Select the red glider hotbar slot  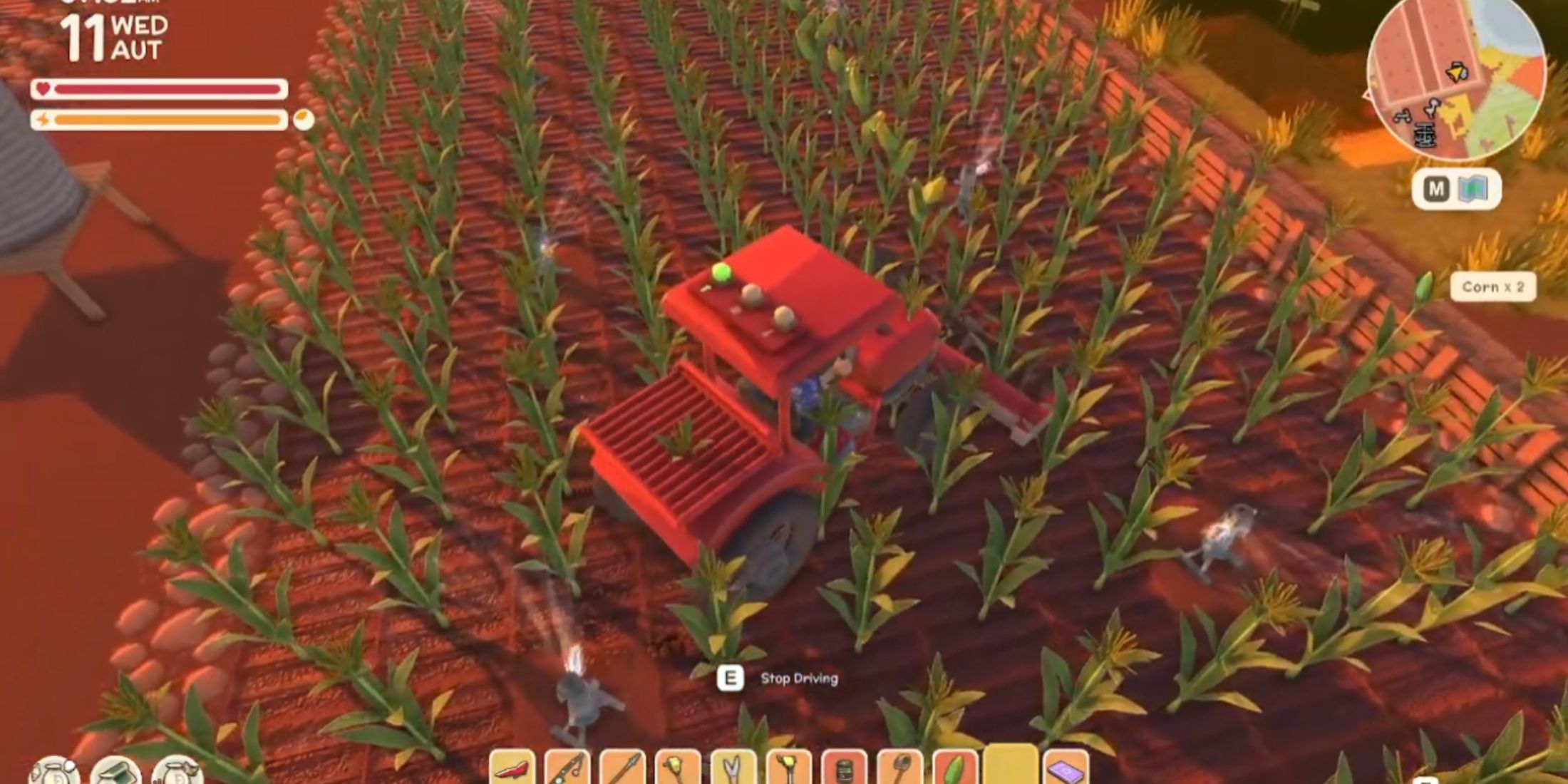(x=512, y=770)
